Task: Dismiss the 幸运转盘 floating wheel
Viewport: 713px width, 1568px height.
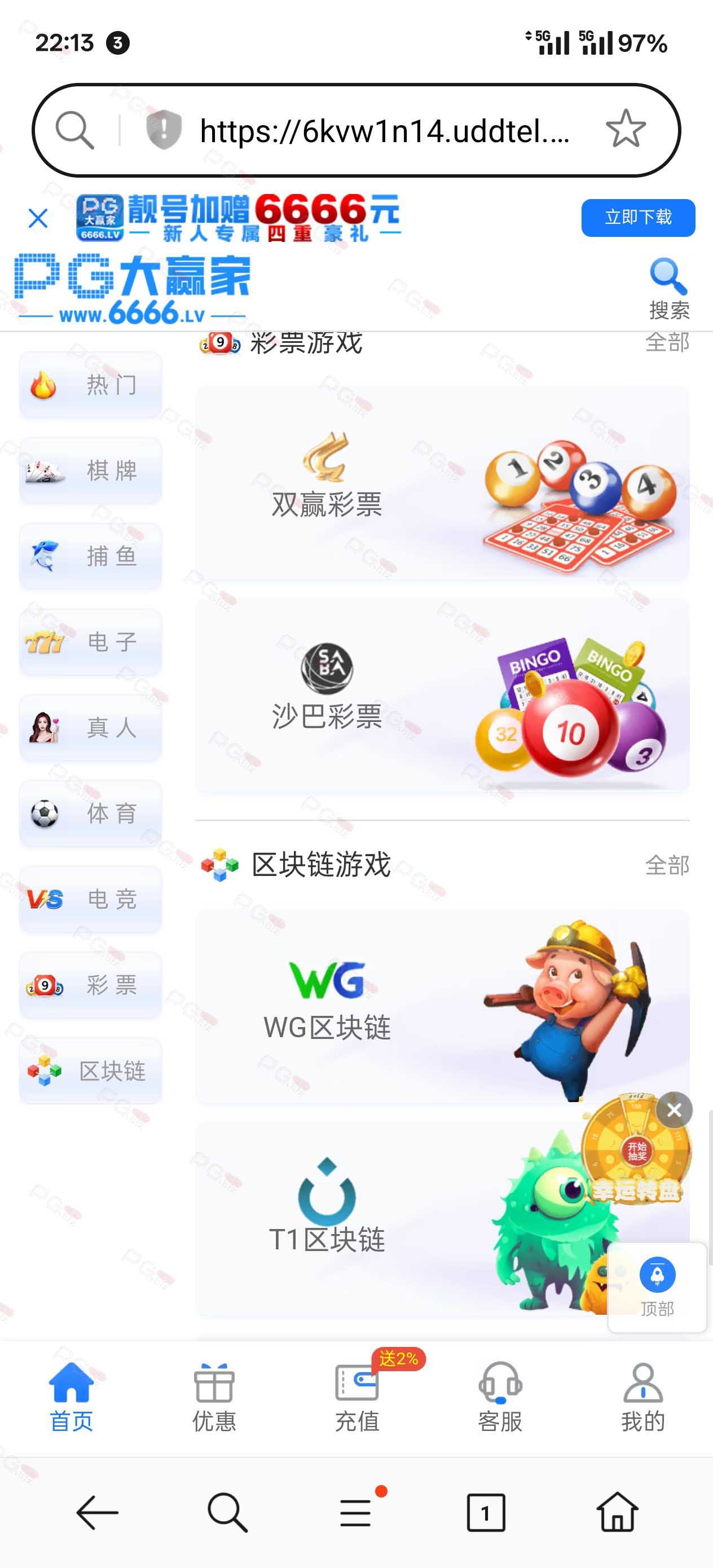Action: [674, 1109]
